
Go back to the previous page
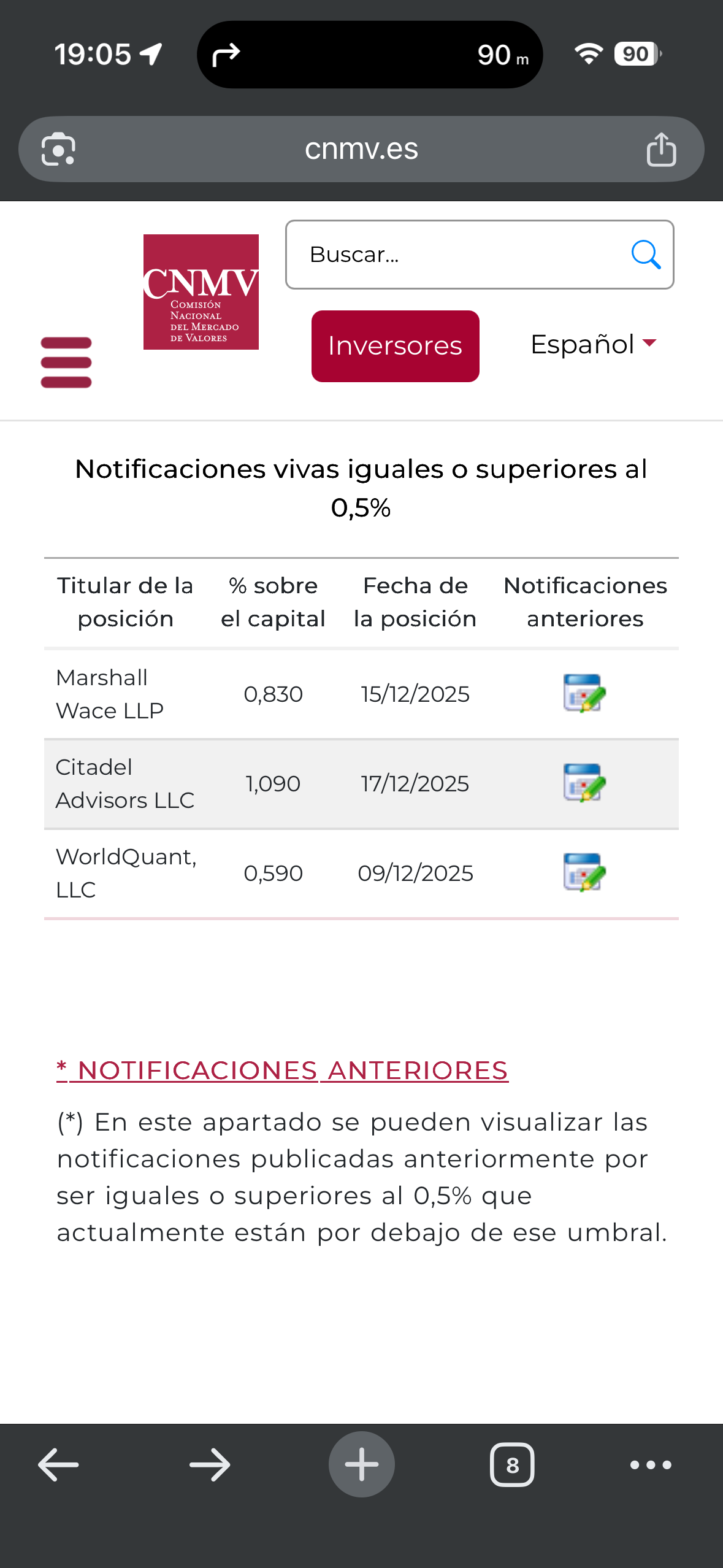click(58, 1465)
